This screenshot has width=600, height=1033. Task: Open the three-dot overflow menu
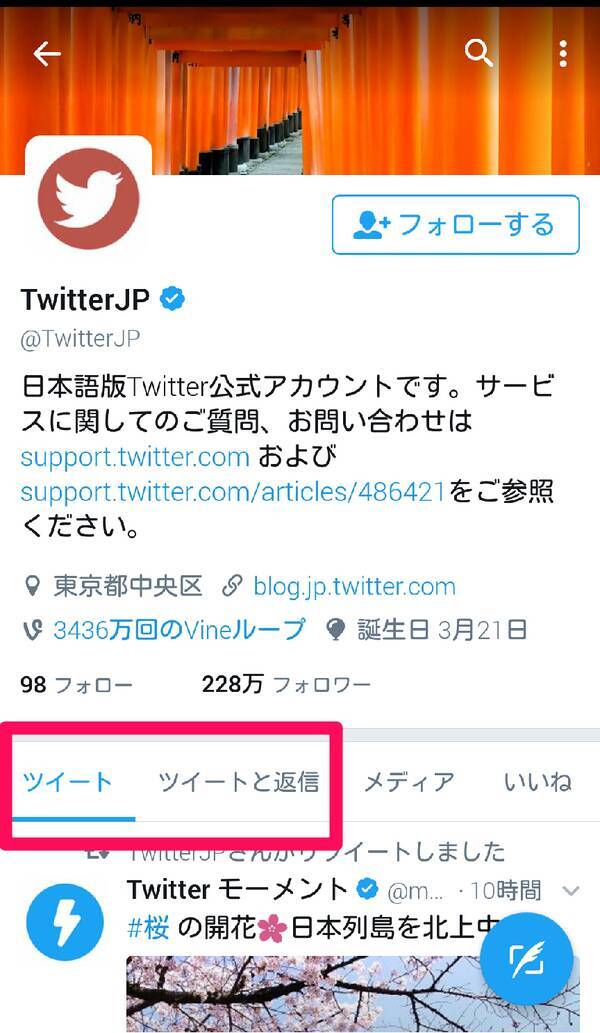563,54
